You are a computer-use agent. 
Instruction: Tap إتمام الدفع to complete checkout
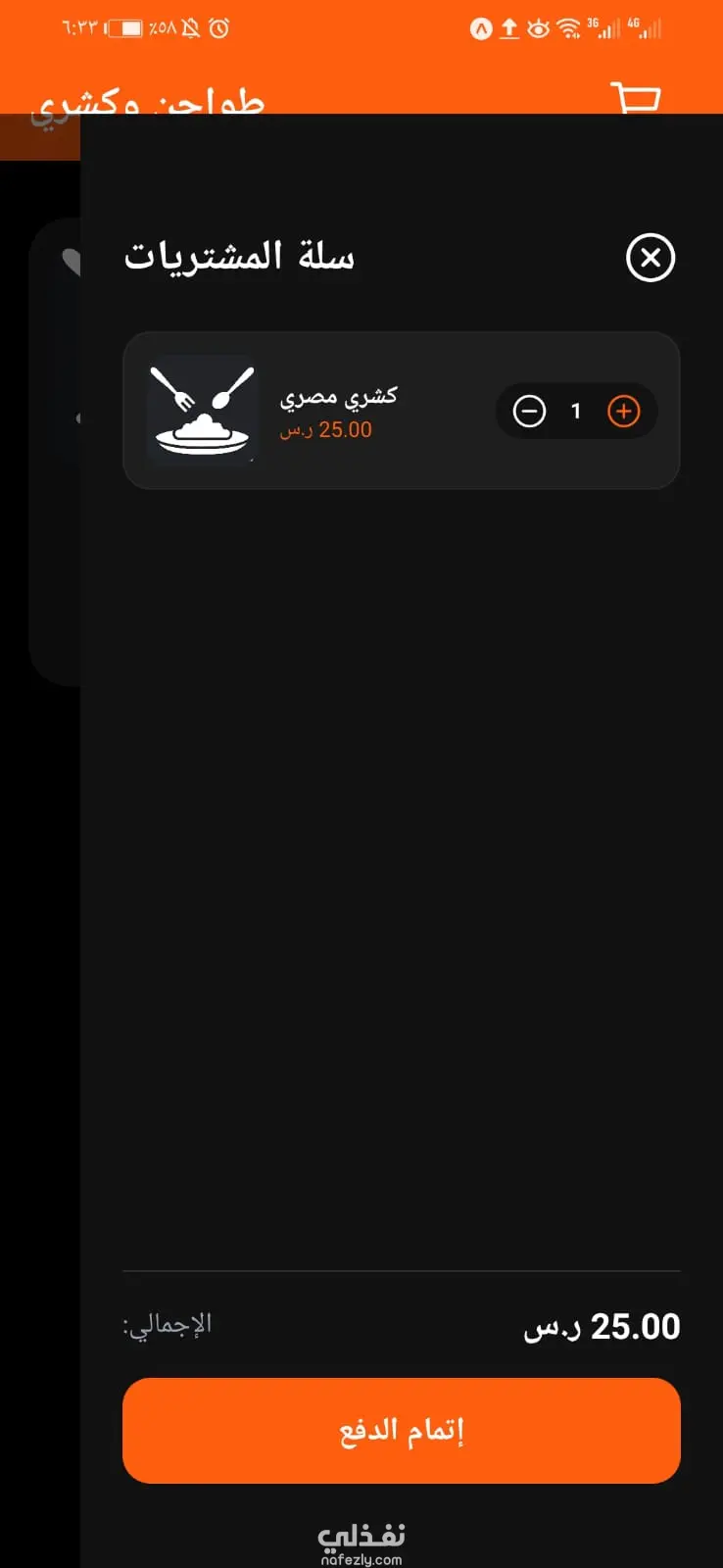point(402,1431)
